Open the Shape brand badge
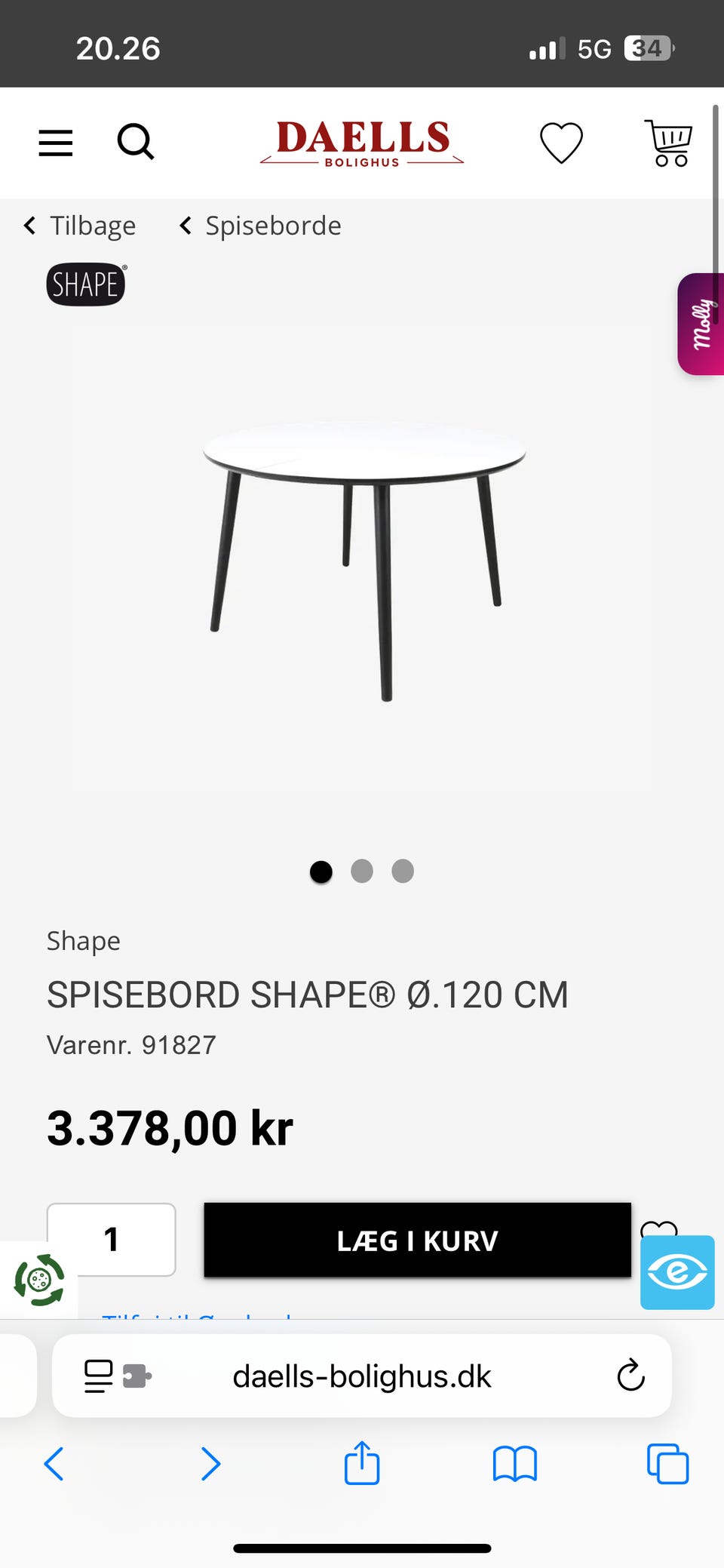Image resolution: width=724 pixels, height=1568 pixels. (86, 284)
